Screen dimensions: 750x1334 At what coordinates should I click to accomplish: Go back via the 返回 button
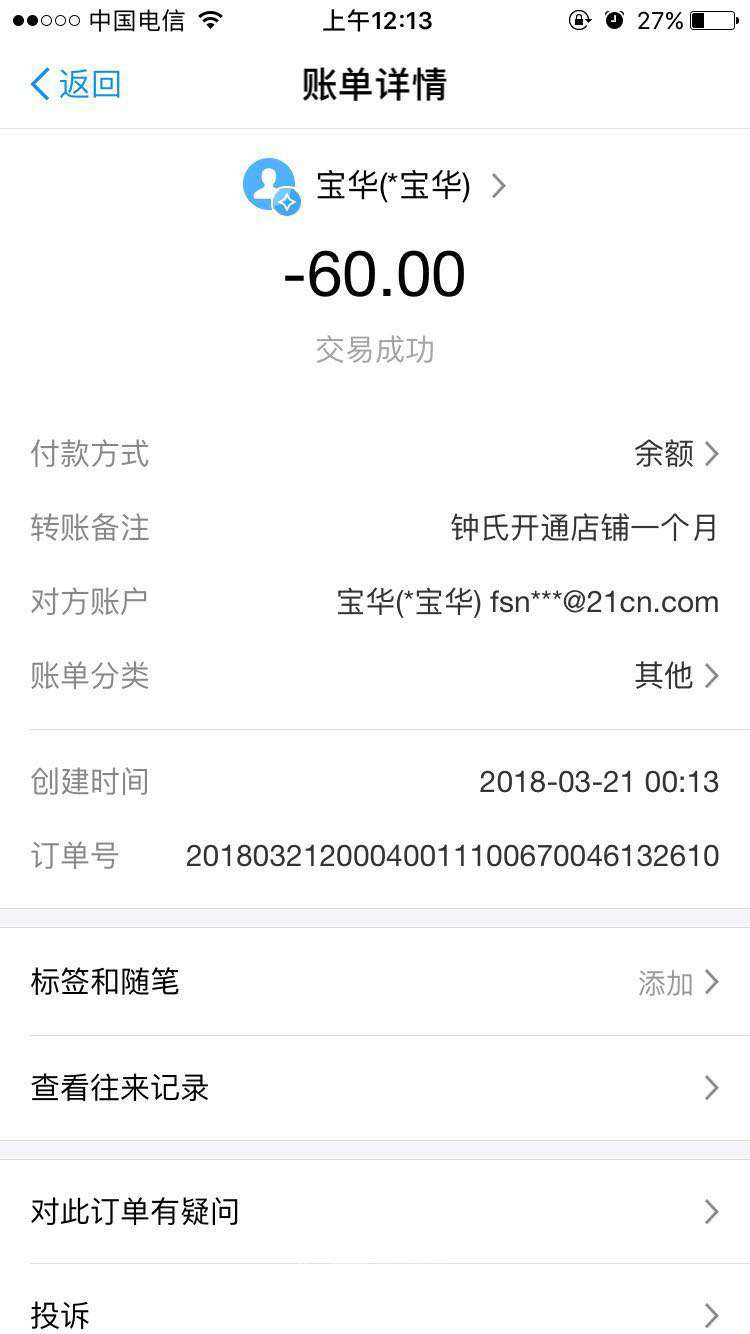[75, 84]
